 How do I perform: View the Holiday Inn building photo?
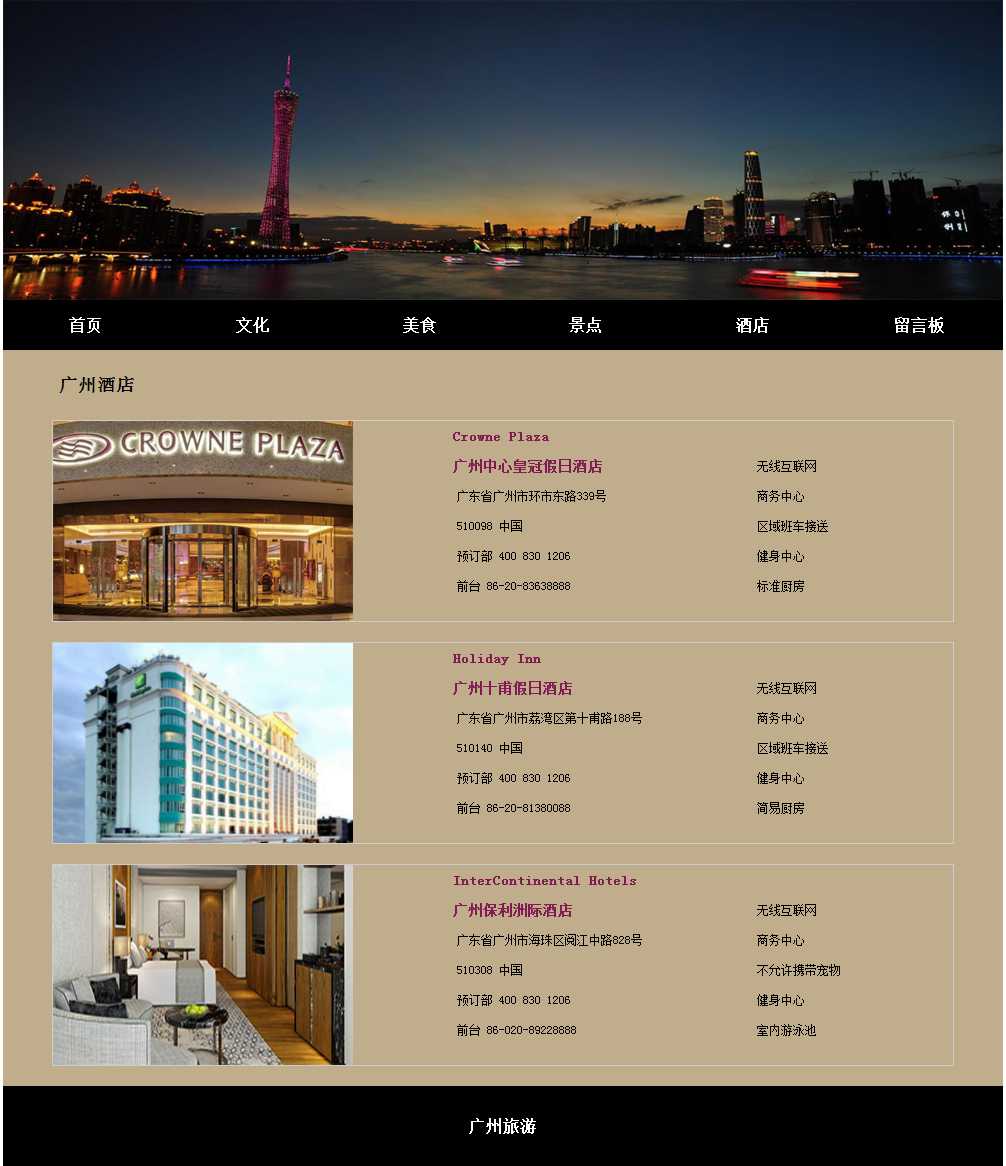[203, 743]
